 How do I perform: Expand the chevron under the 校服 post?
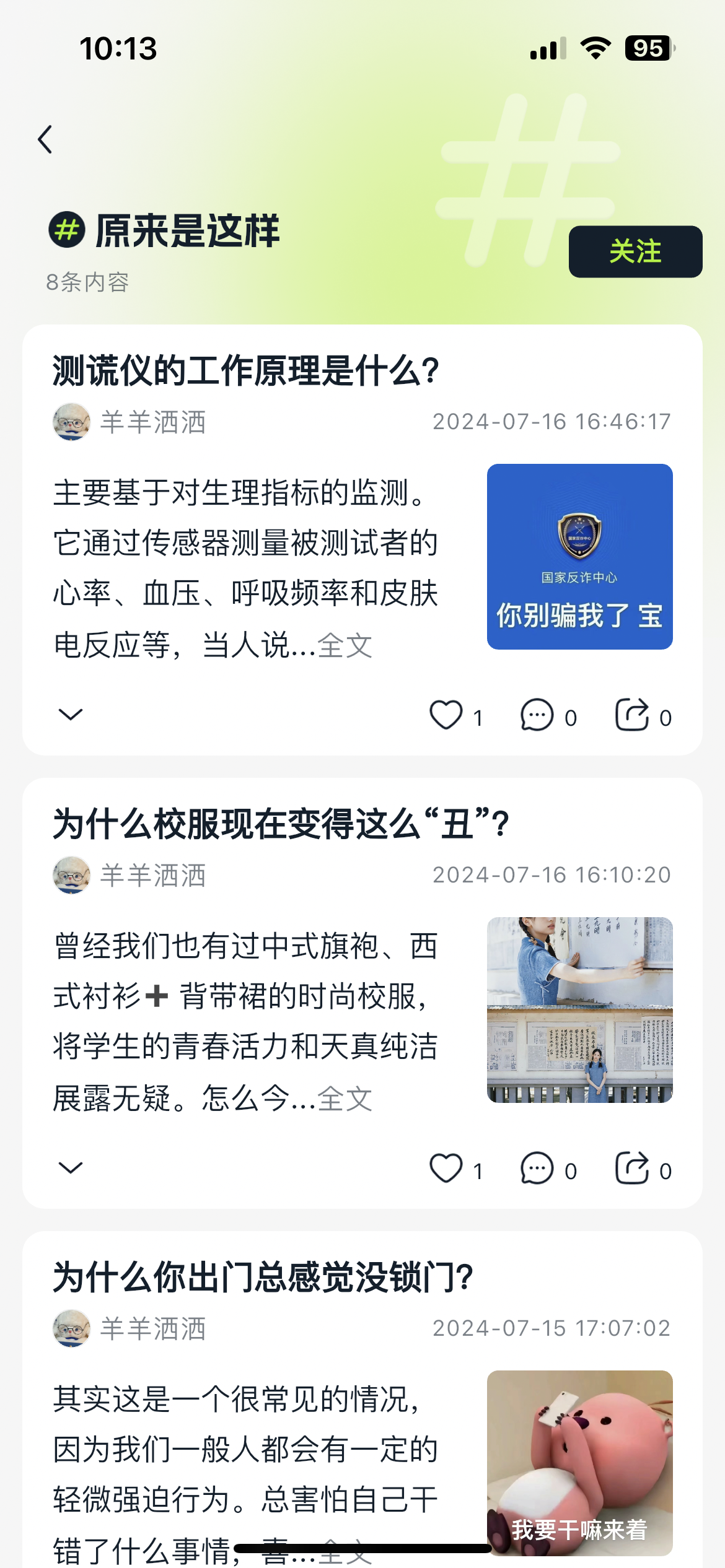pyautogui.click(x=70, y=1168)
